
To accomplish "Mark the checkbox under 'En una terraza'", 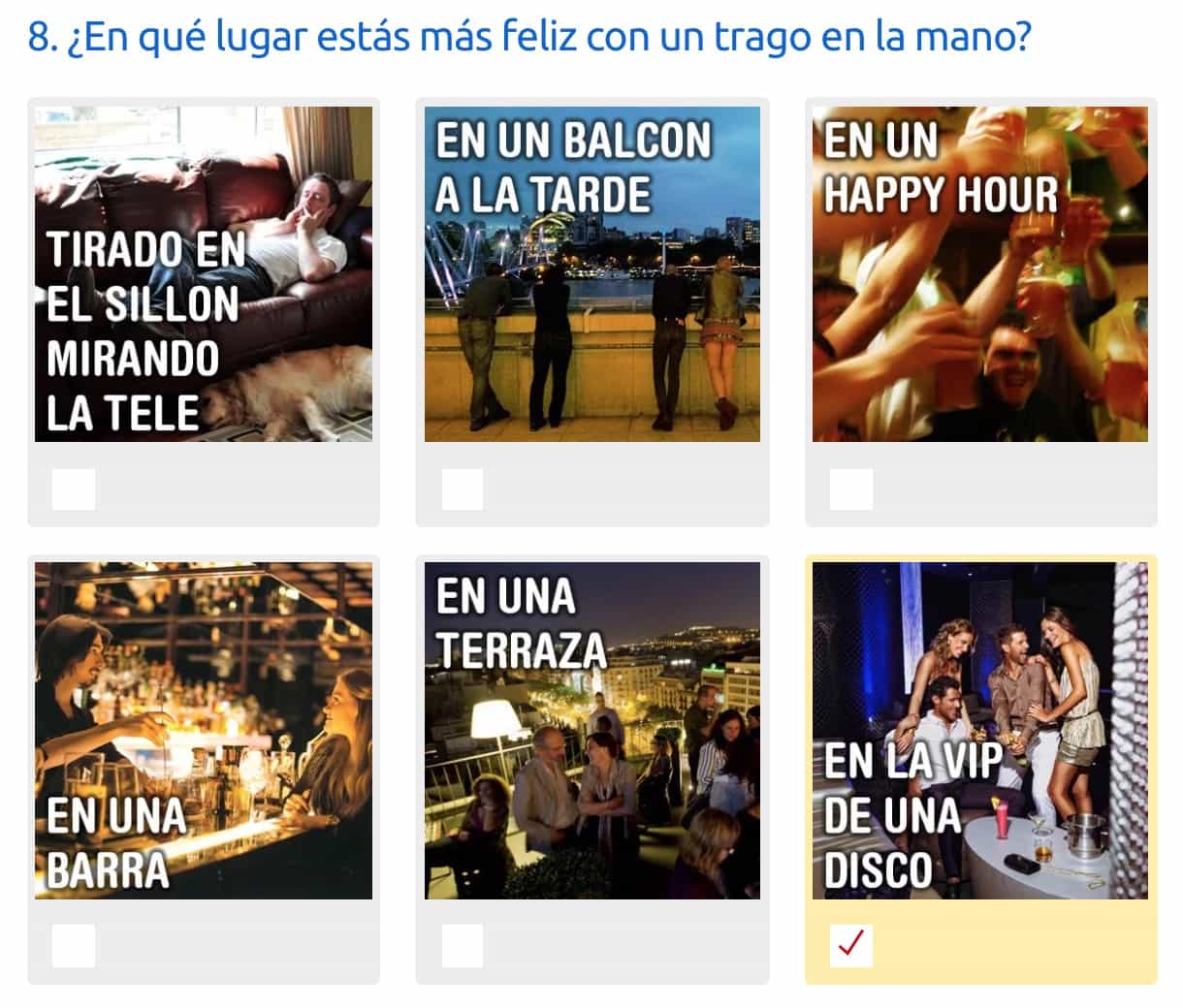I will (463, 946).
